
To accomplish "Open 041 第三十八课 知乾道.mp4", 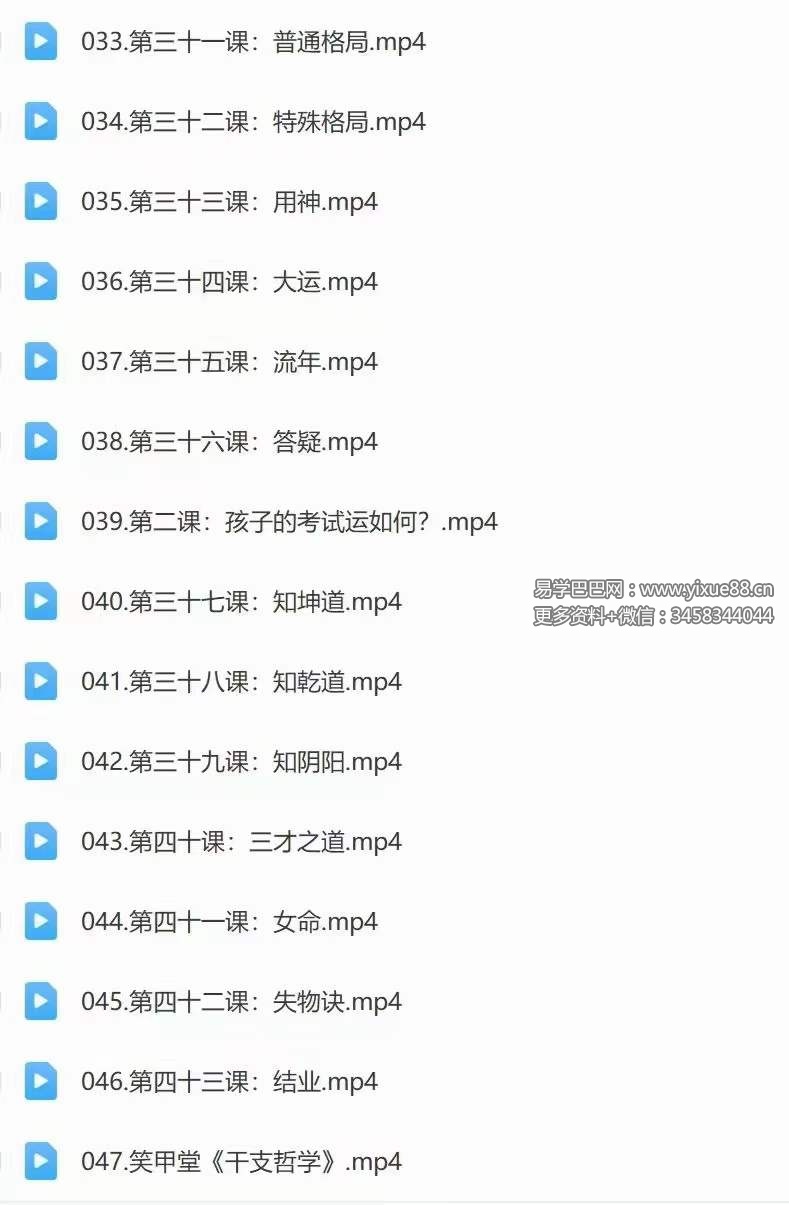I will [241, 682].
